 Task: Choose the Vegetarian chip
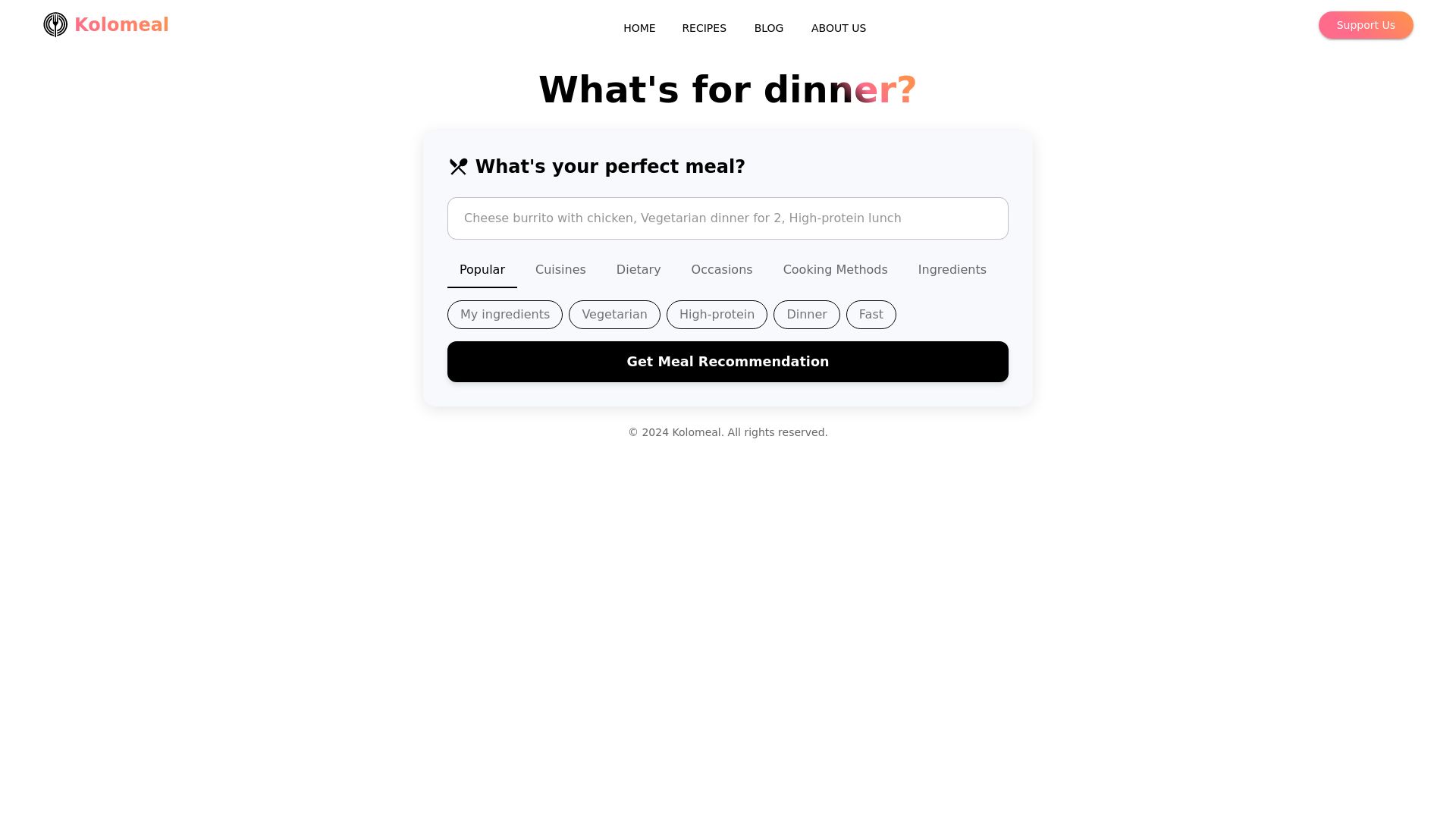pyautogui.click(x=614, y=315)
